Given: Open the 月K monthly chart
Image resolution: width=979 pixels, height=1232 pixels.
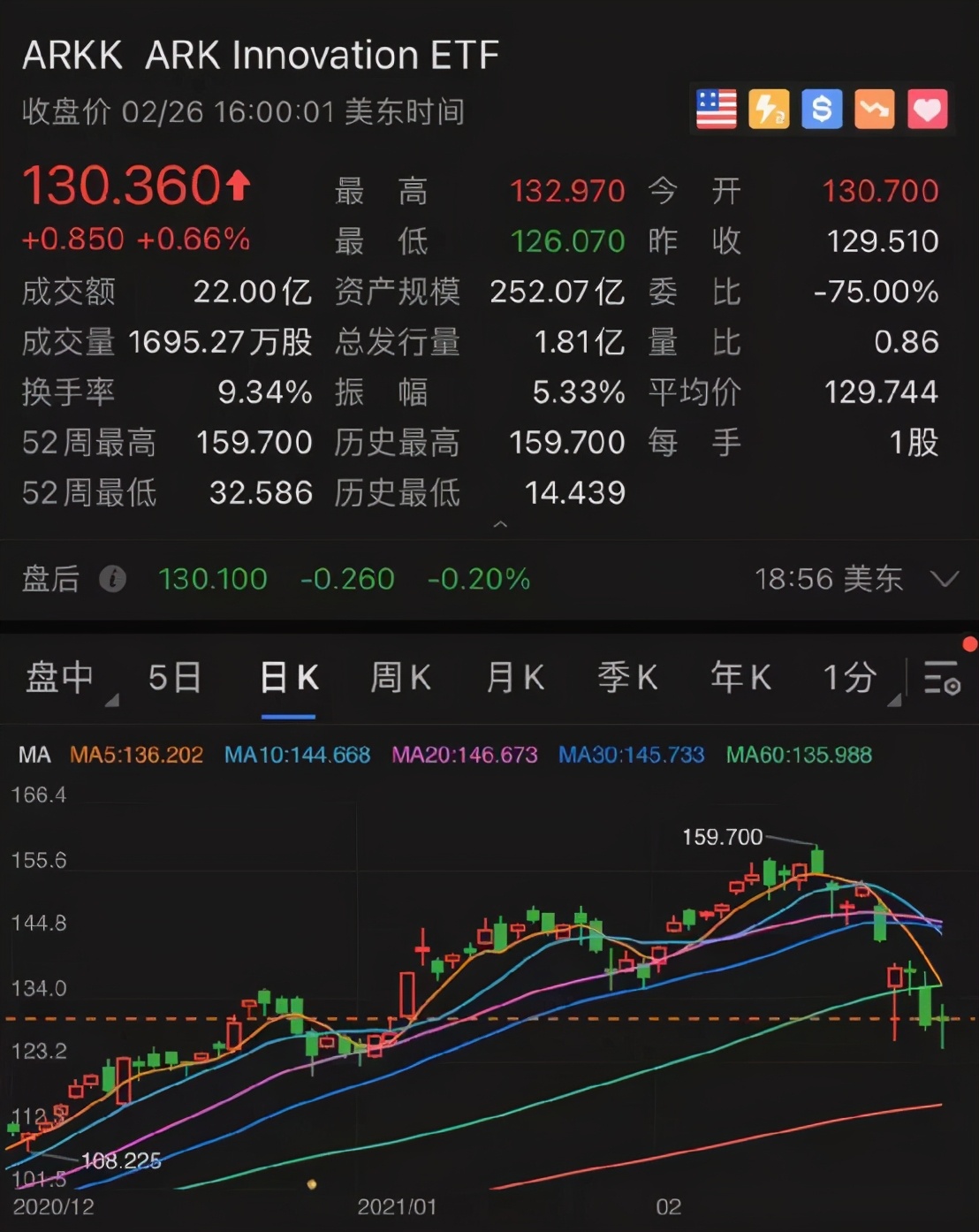Looking at the screenshot, I should click(514, 678).
